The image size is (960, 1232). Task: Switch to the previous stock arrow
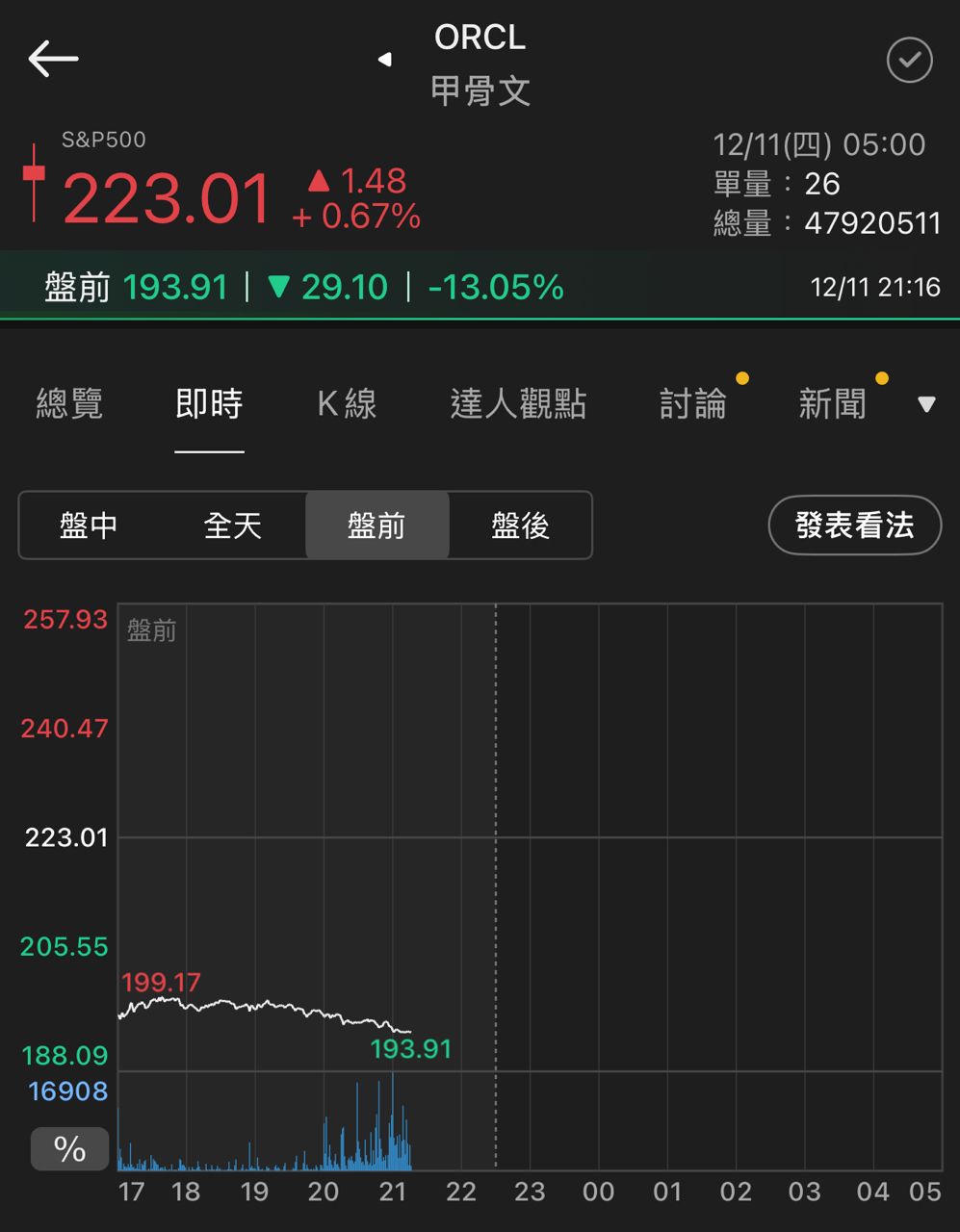[385, 60]
